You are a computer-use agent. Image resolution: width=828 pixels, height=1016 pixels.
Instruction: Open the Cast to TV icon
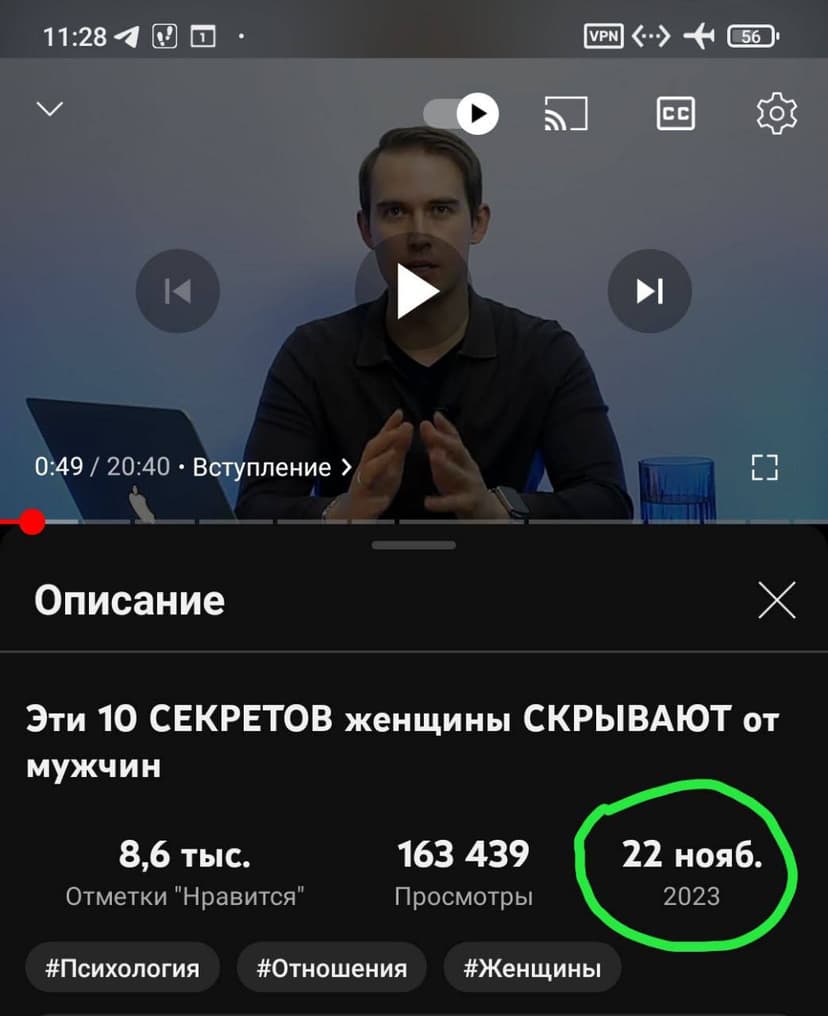click(x=565, y=113)
